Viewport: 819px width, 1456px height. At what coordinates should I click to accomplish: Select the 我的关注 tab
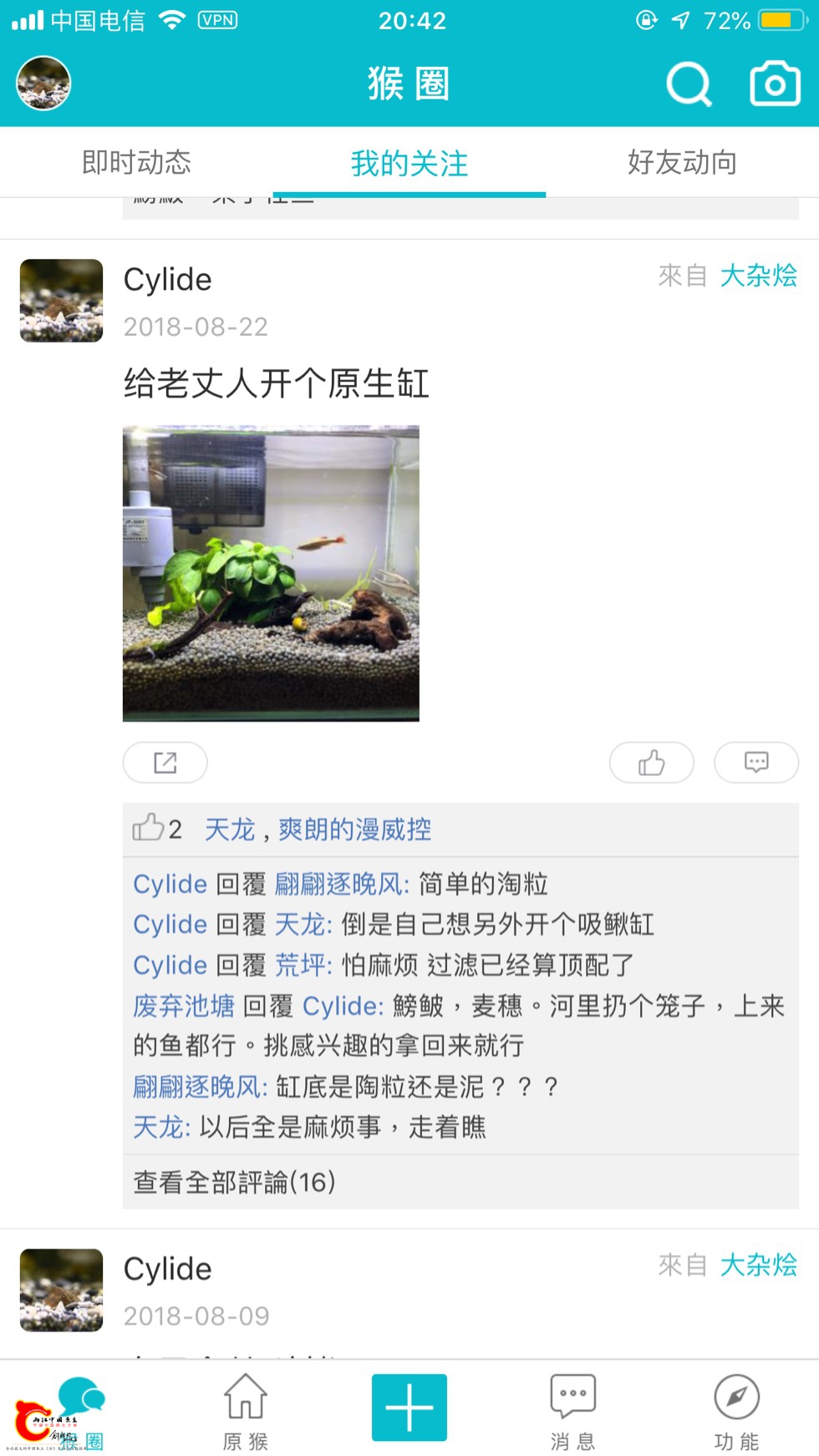(409, 163)
